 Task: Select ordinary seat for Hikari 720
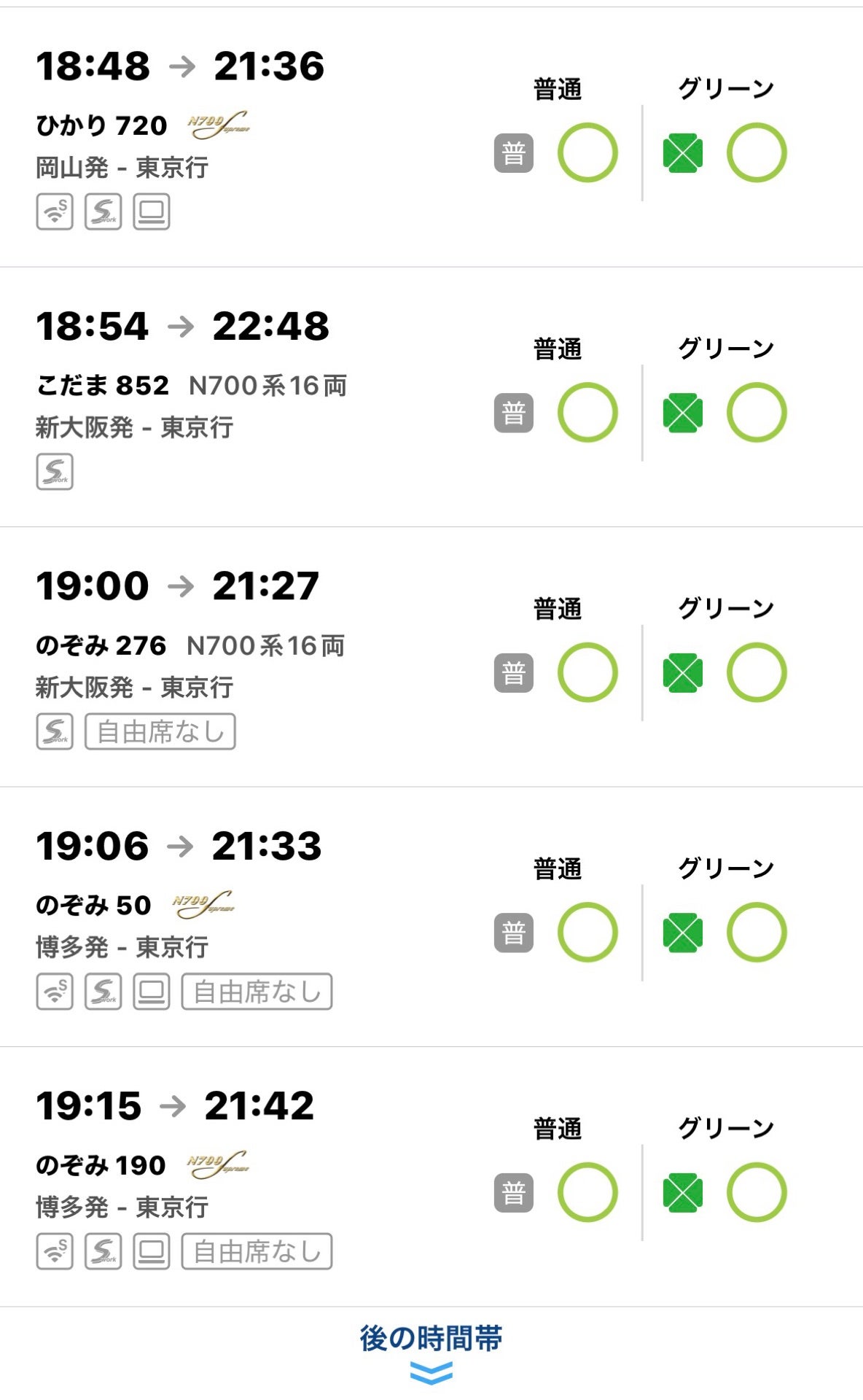pos(587,152)
